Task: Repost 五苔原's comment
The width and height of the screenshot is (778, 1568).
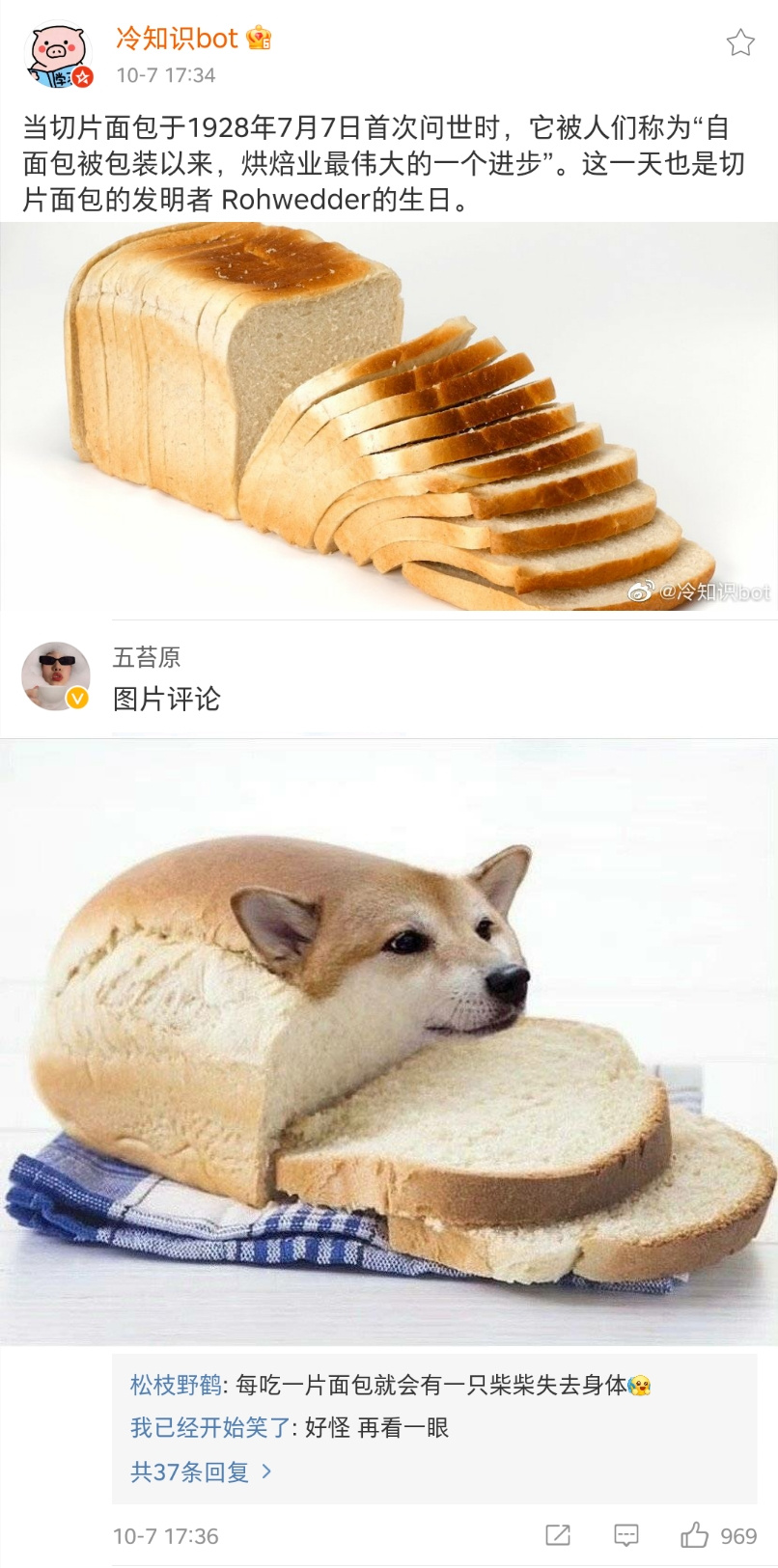Action: coord(558,1535)
